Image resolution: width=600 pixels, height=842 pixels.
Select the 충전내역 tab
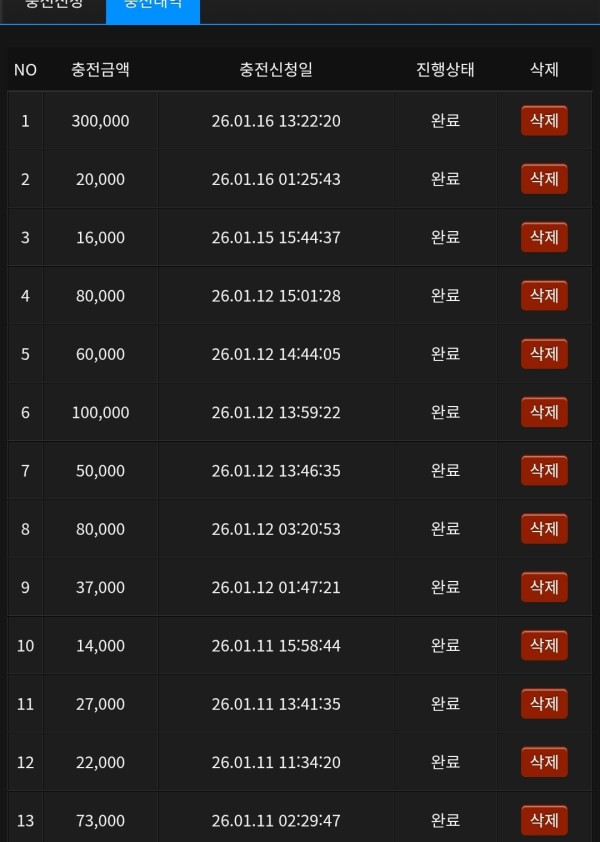click(153, 6)
